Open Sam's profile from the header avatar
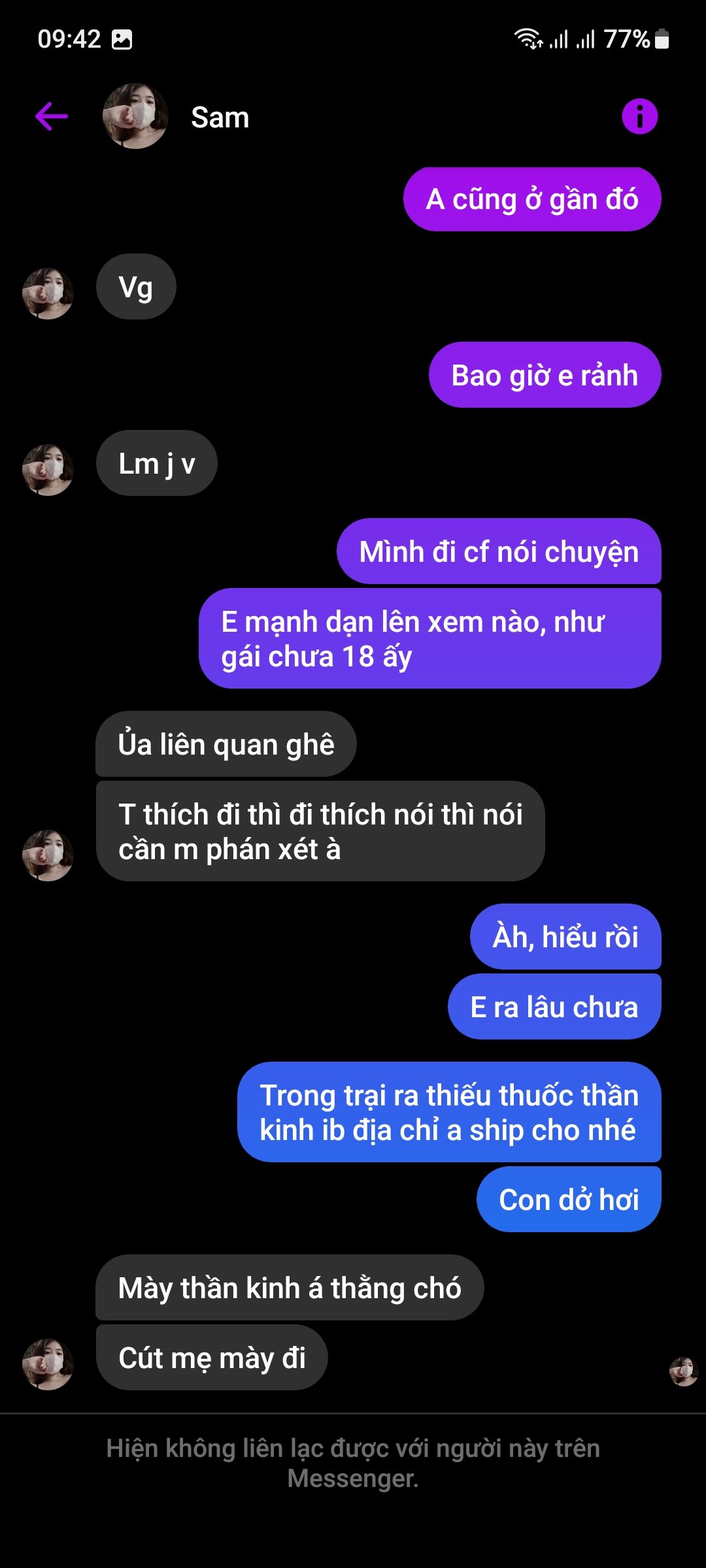706x1568 pixels. click(x=135, y=117)
